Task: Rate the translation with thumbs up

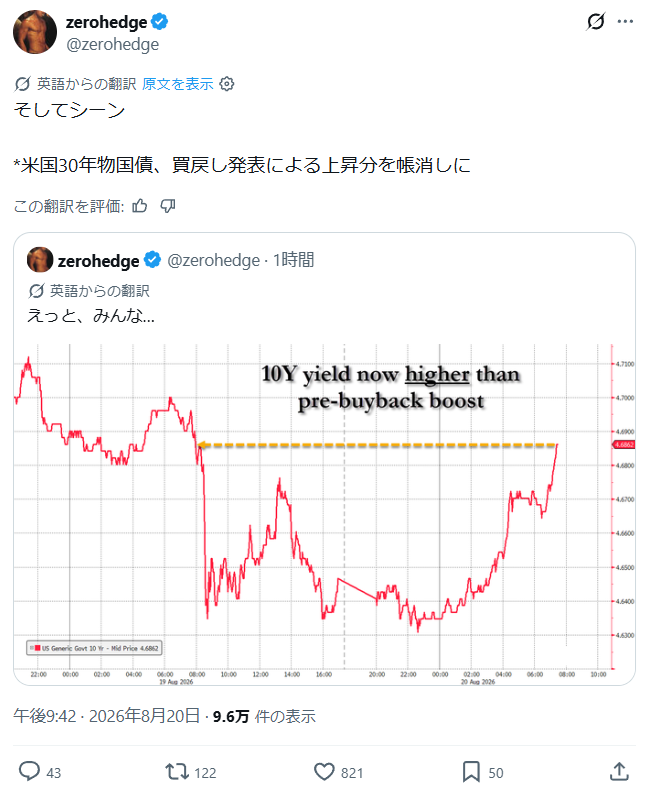Action: coord(140,206)
